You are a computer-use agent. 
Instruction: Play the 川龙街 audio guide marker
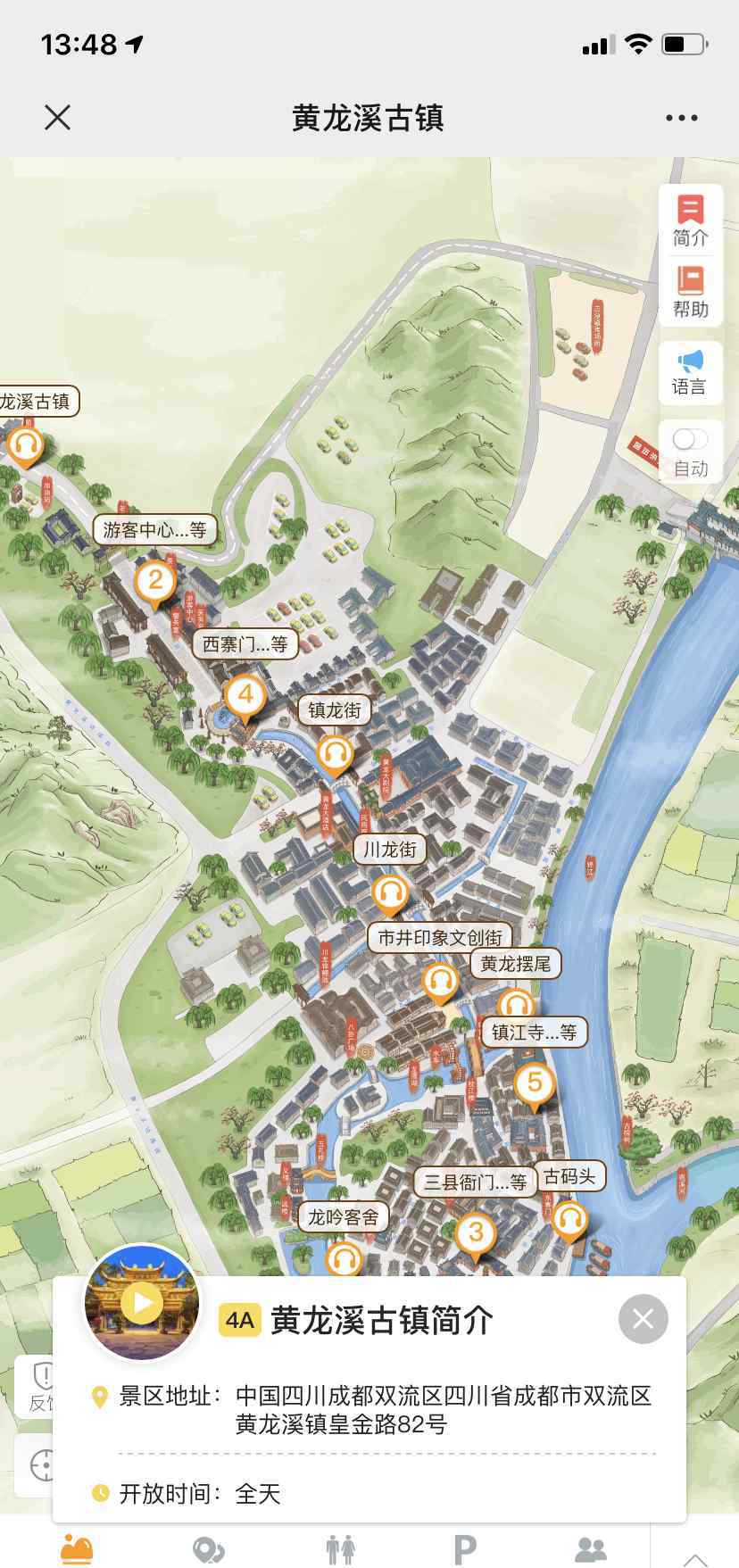(x=389, y=893)
